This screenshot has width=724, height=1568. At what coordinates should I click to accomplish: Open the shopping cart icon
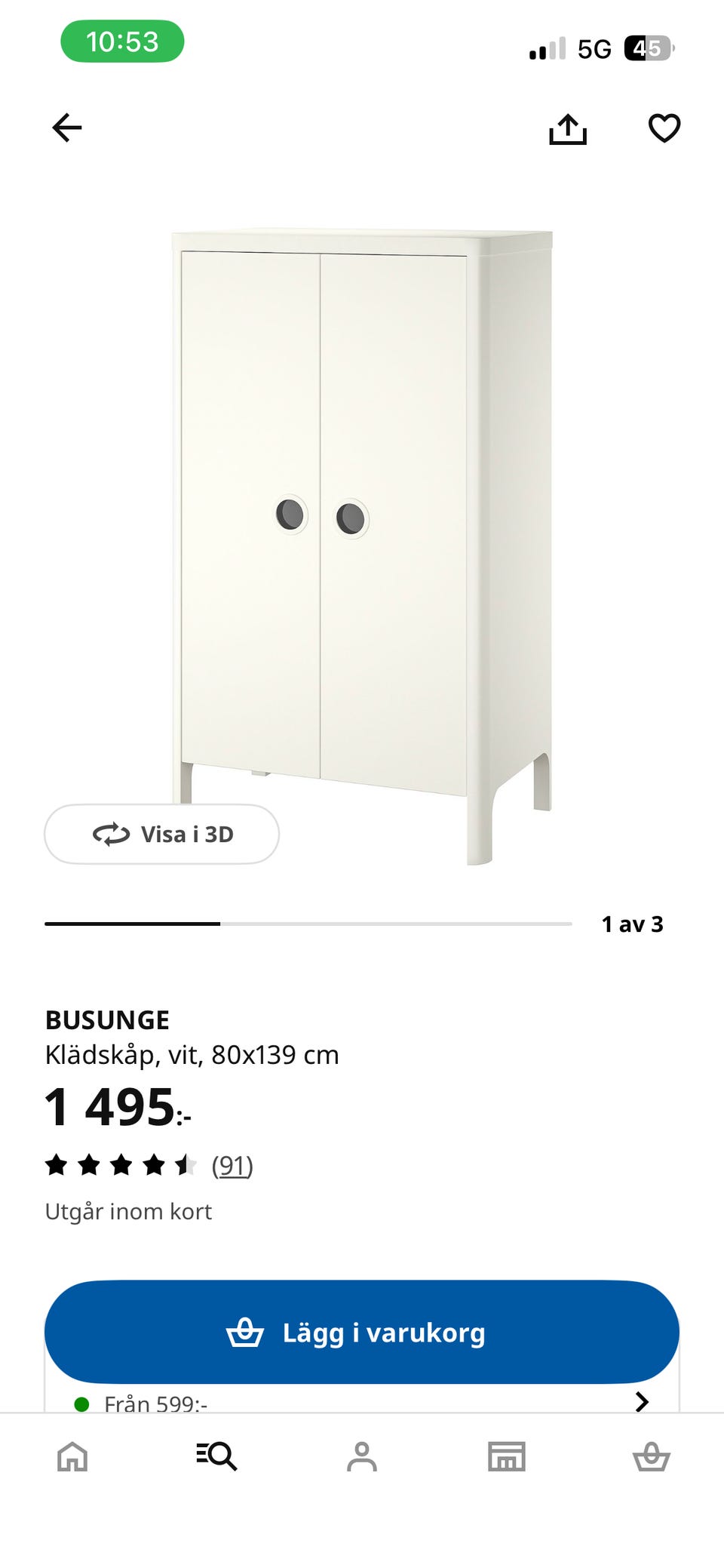(651, 1456)
